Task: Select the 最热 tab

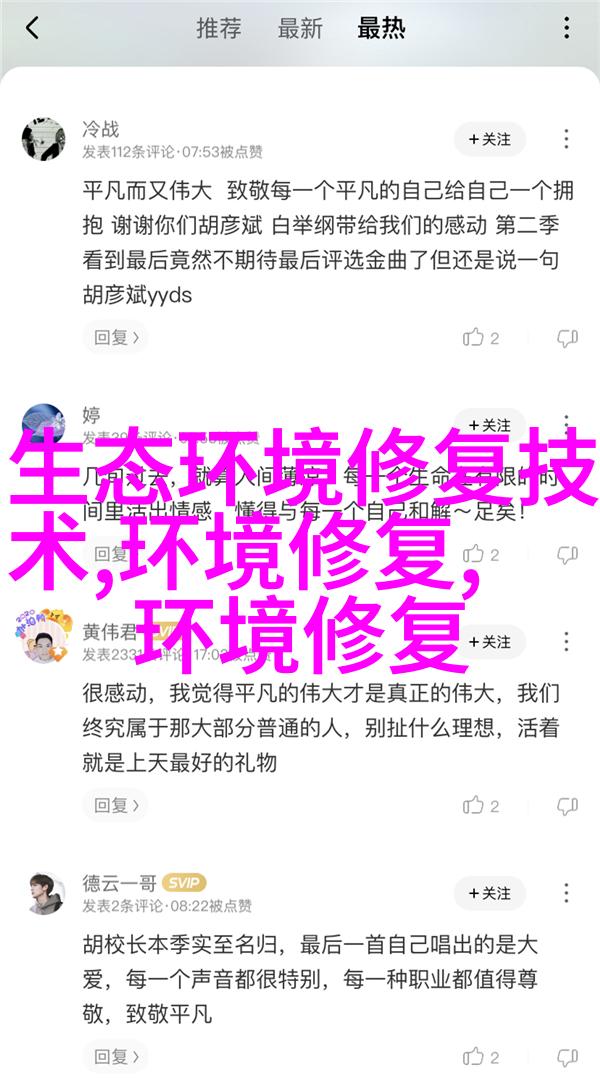Action: pyautogui.click(x=381, y=29)
